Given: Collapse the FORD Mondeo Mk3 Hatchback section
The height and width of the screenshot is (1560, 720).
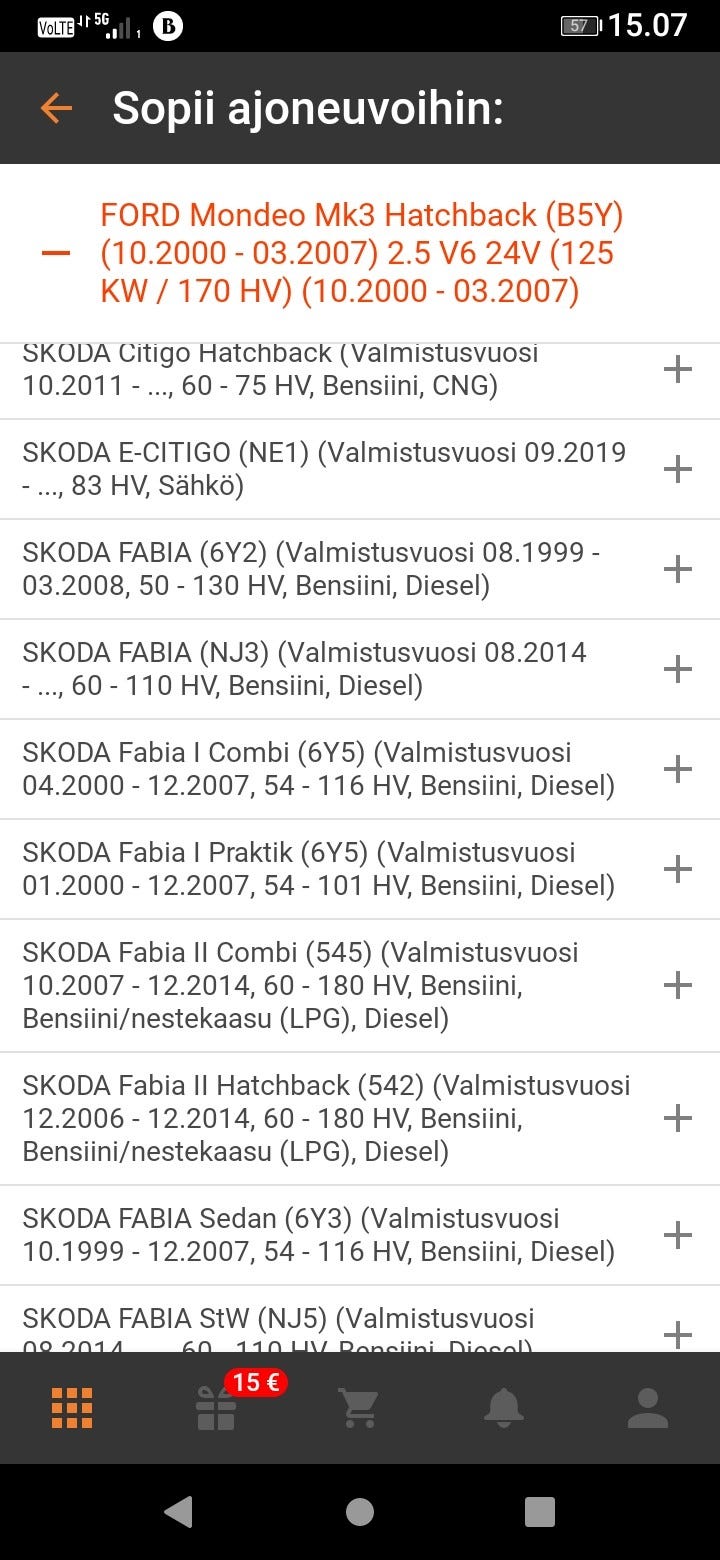Looking at the screenshot, I should pos(56,253).
